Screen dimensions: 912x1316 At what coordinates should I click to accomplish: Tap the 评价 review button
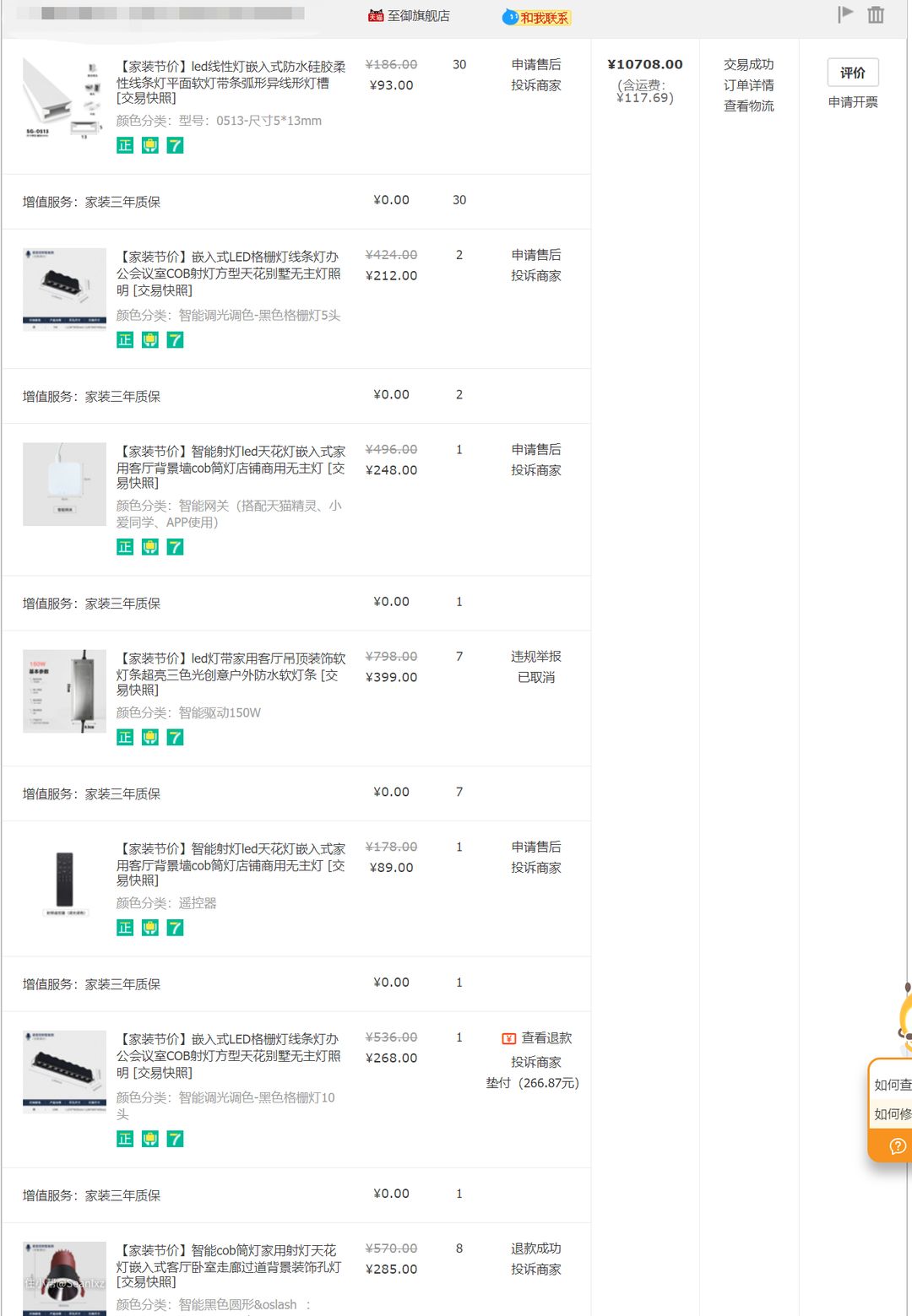[852, 73]
